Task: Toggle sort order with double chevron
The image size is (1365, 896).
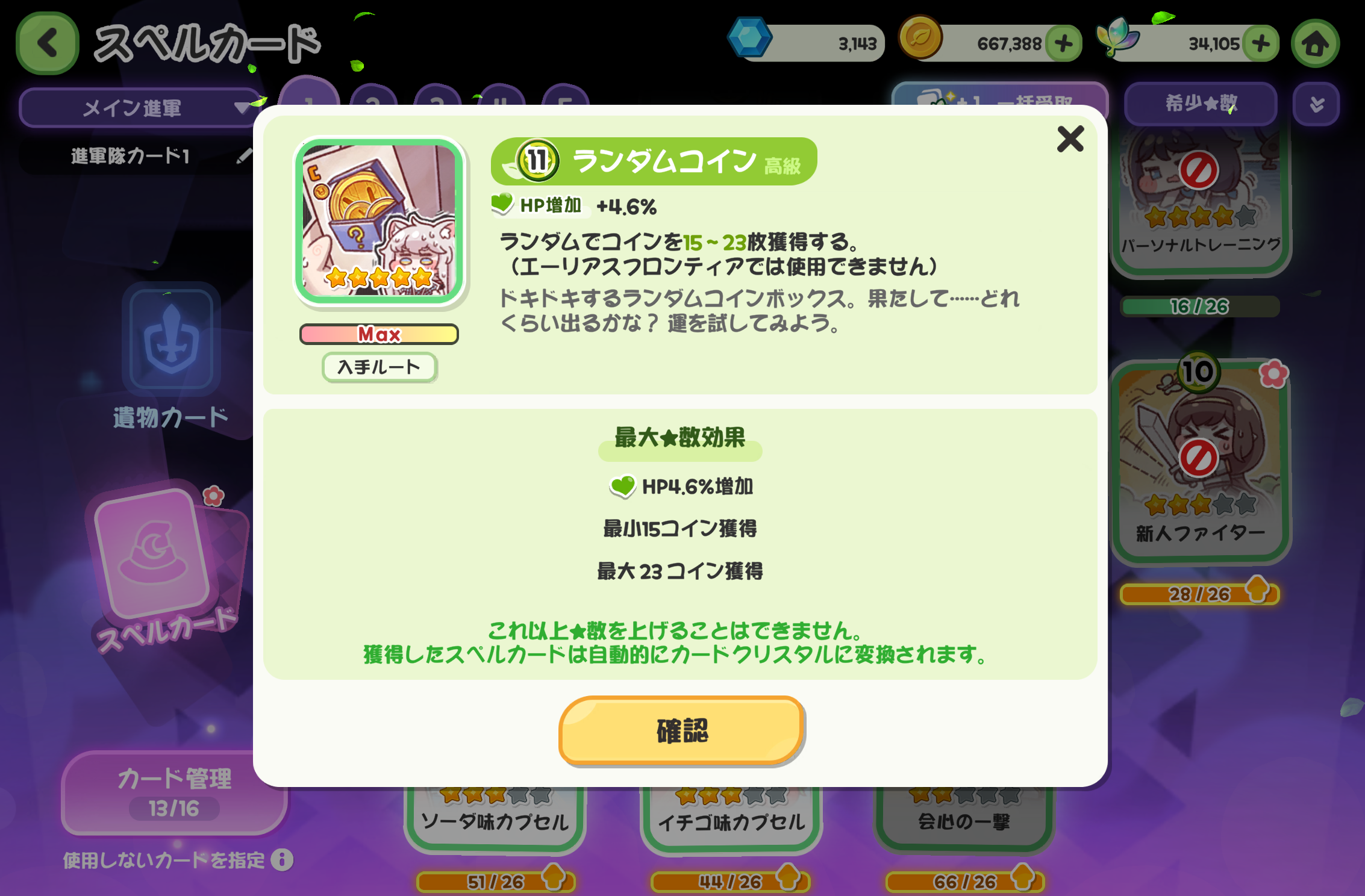Action: point(1317,104)
